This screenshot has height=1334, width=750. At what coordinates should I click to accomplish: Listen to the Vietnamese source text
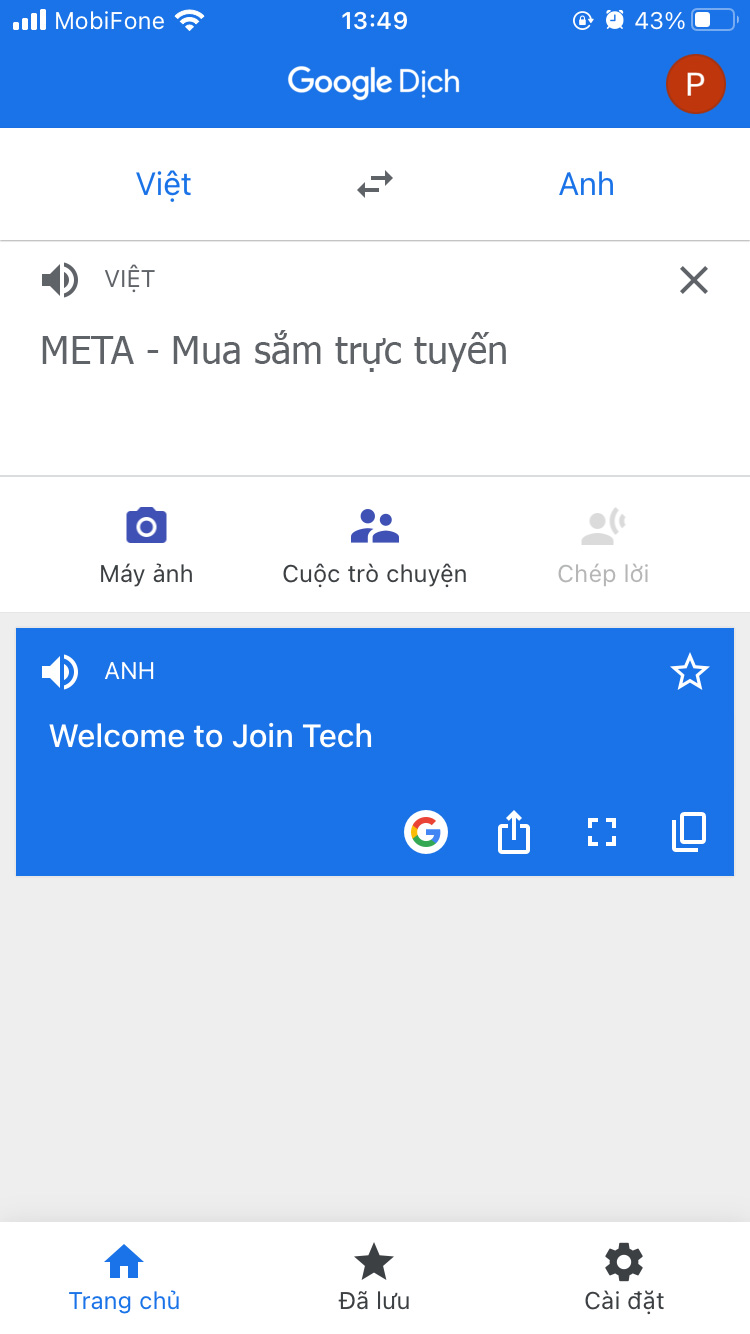point(60,280)
